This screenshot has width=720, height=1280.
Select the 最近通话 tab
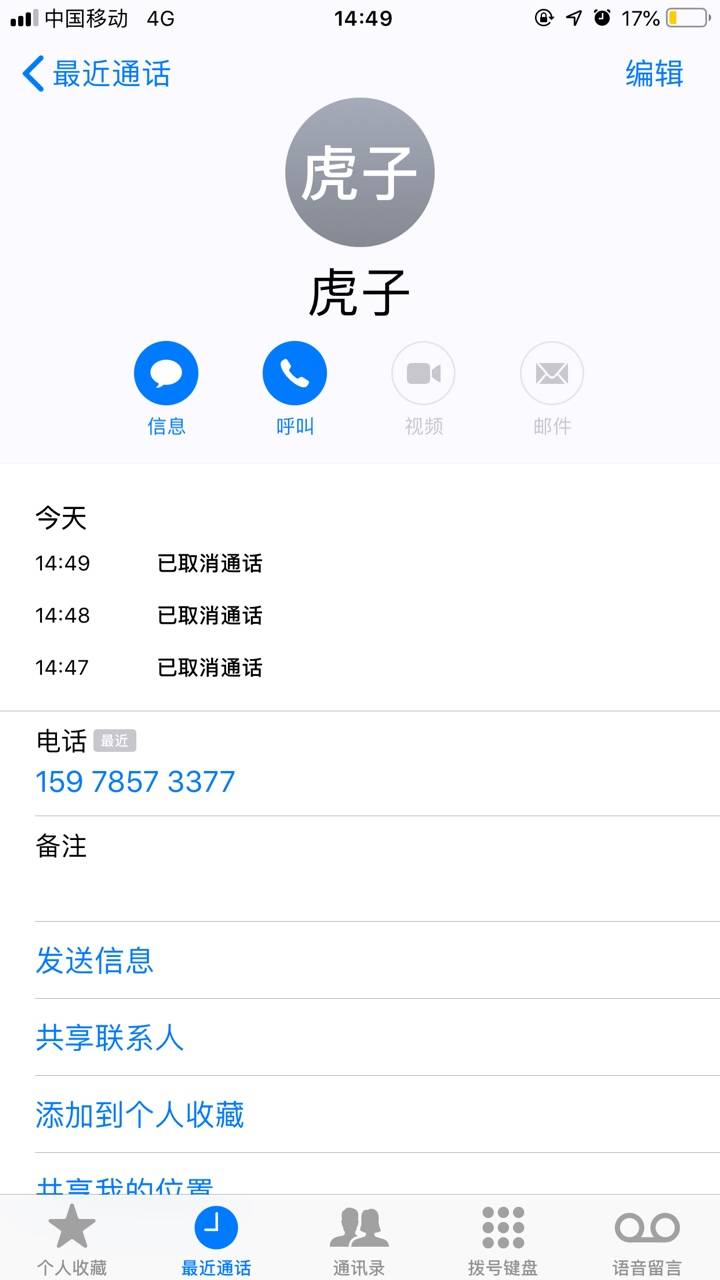pos(216,1239)
